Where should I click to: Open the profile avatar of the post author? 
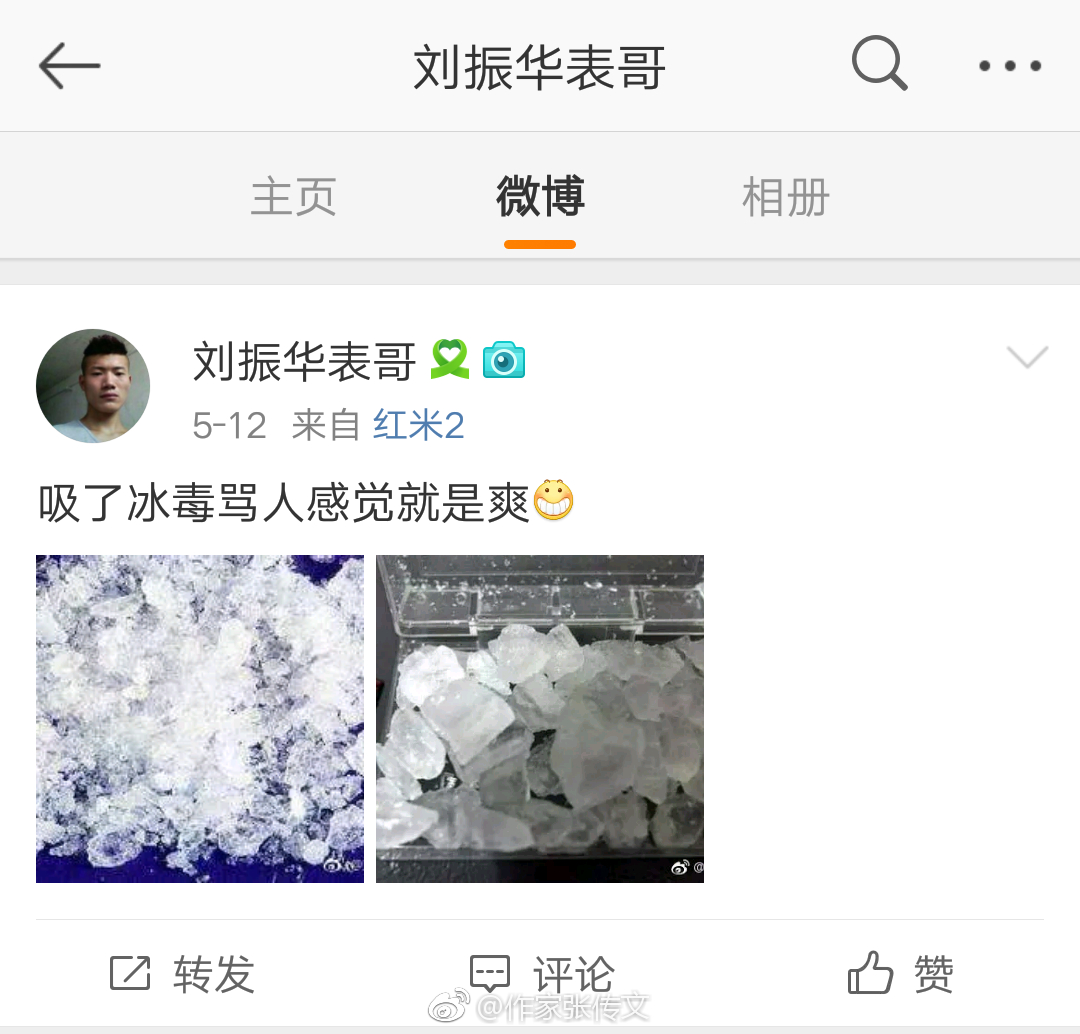93,386
